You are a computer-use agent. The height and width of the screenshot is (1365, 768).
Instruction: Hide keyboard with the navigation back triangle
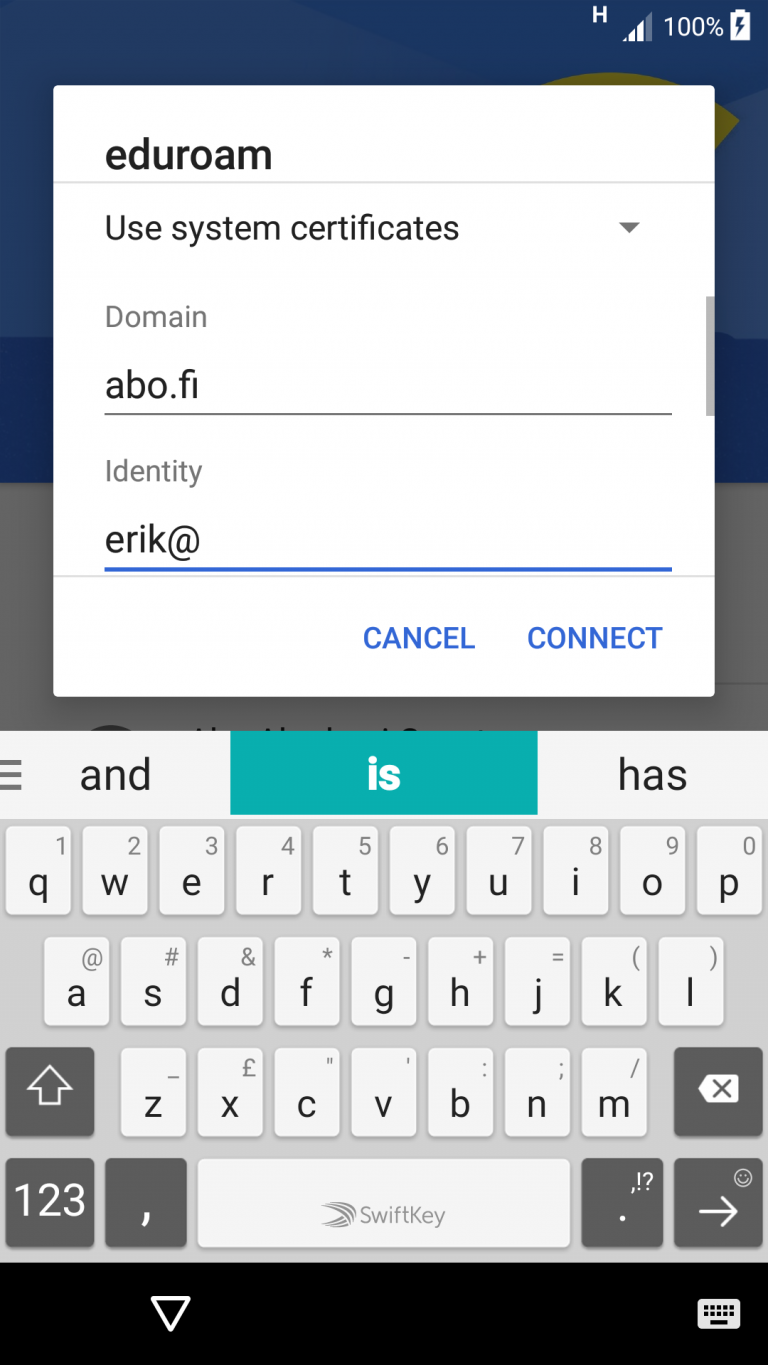pos(170,1313)
